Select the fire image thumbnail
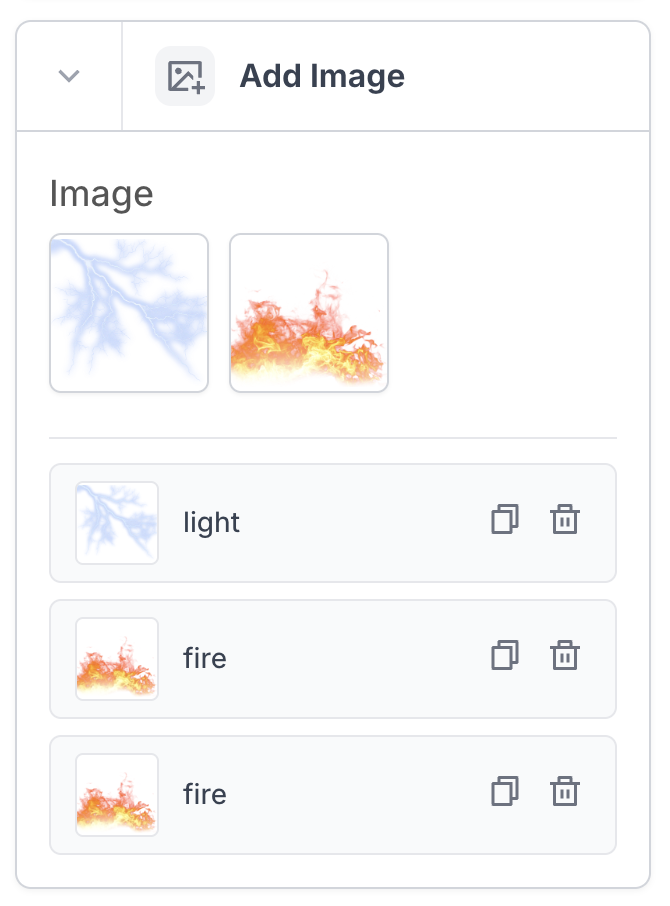The height and width of the screenshot is (906, 670). 309,313
